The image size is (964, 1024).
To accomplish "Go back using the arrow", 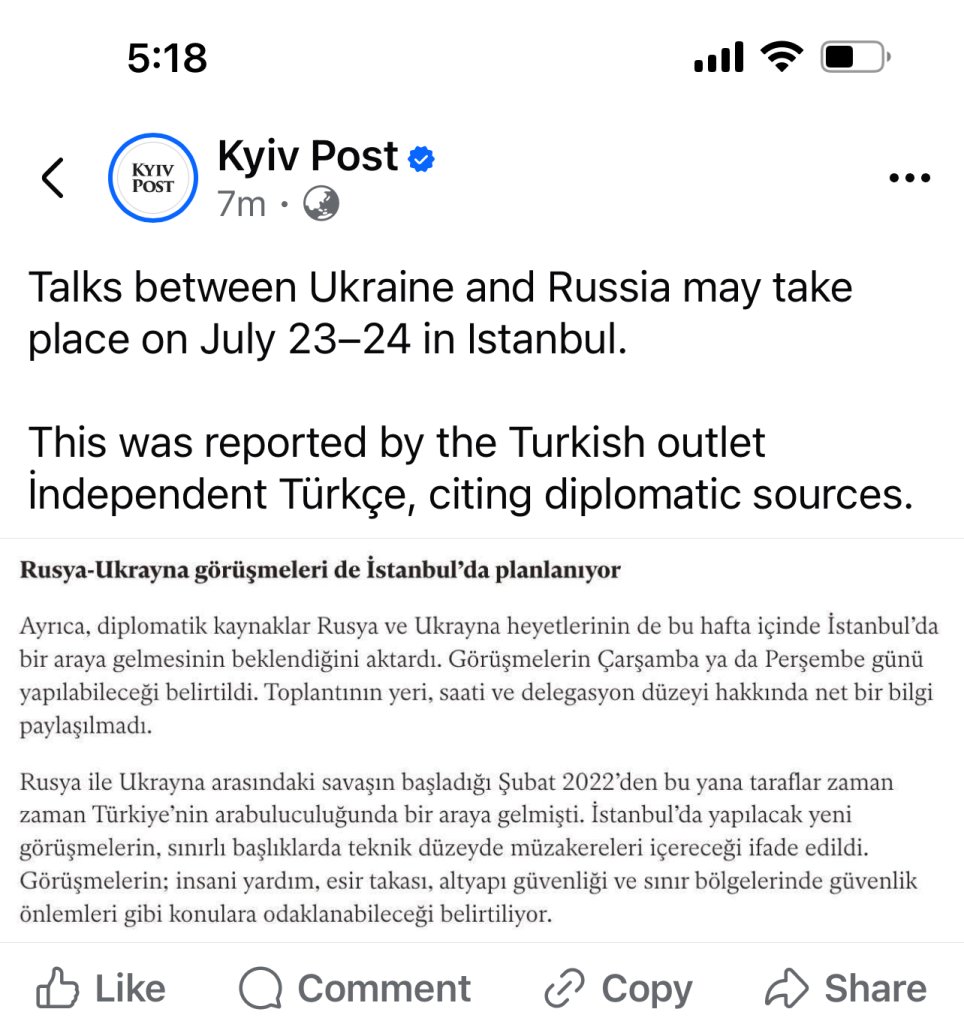I will [53, 178].
